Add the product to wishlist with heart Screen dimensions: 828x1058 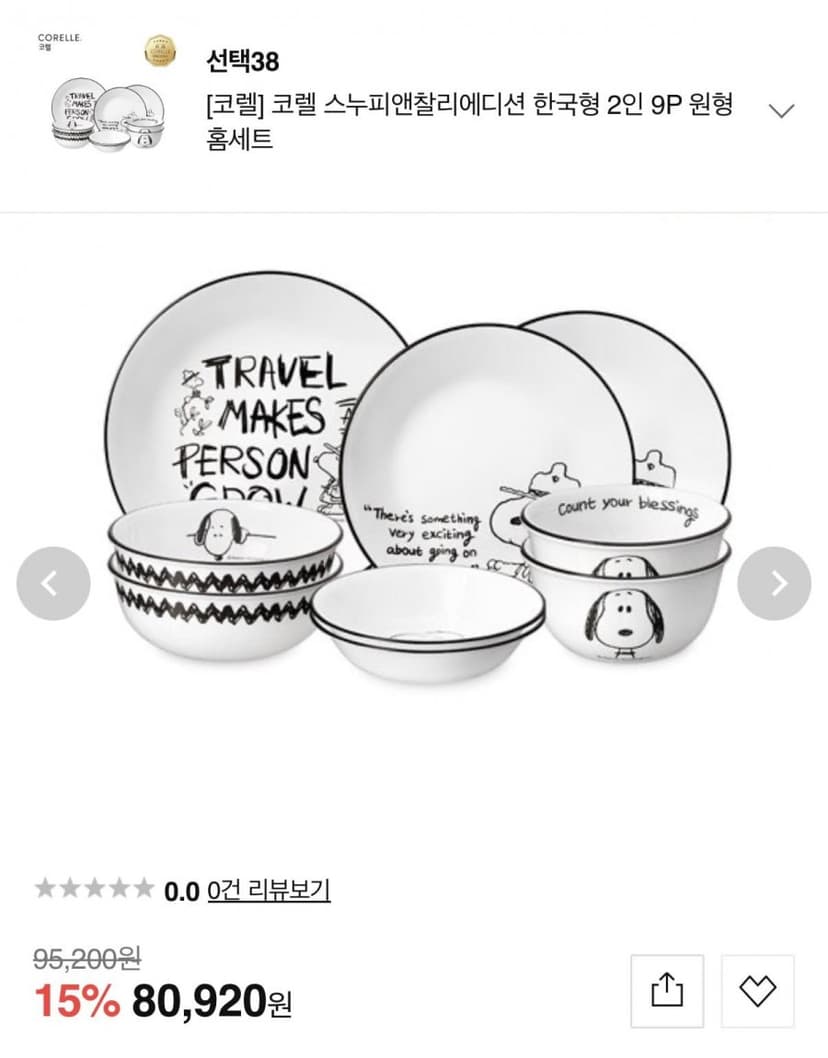tap(757, 991)
